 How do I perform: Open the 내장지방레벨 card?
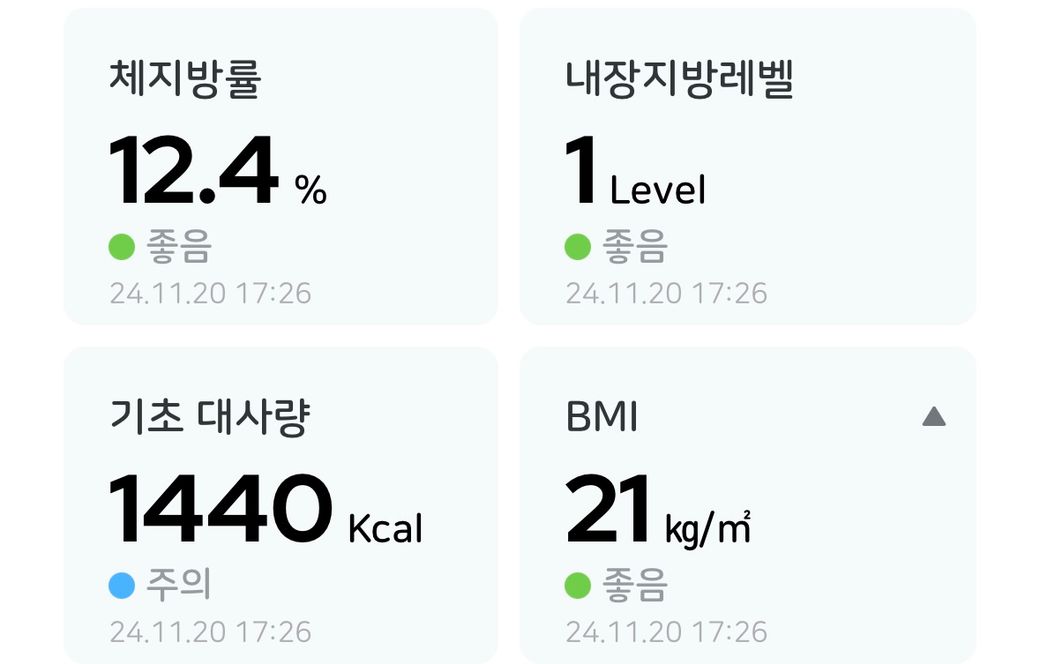(x=747, y=166)
